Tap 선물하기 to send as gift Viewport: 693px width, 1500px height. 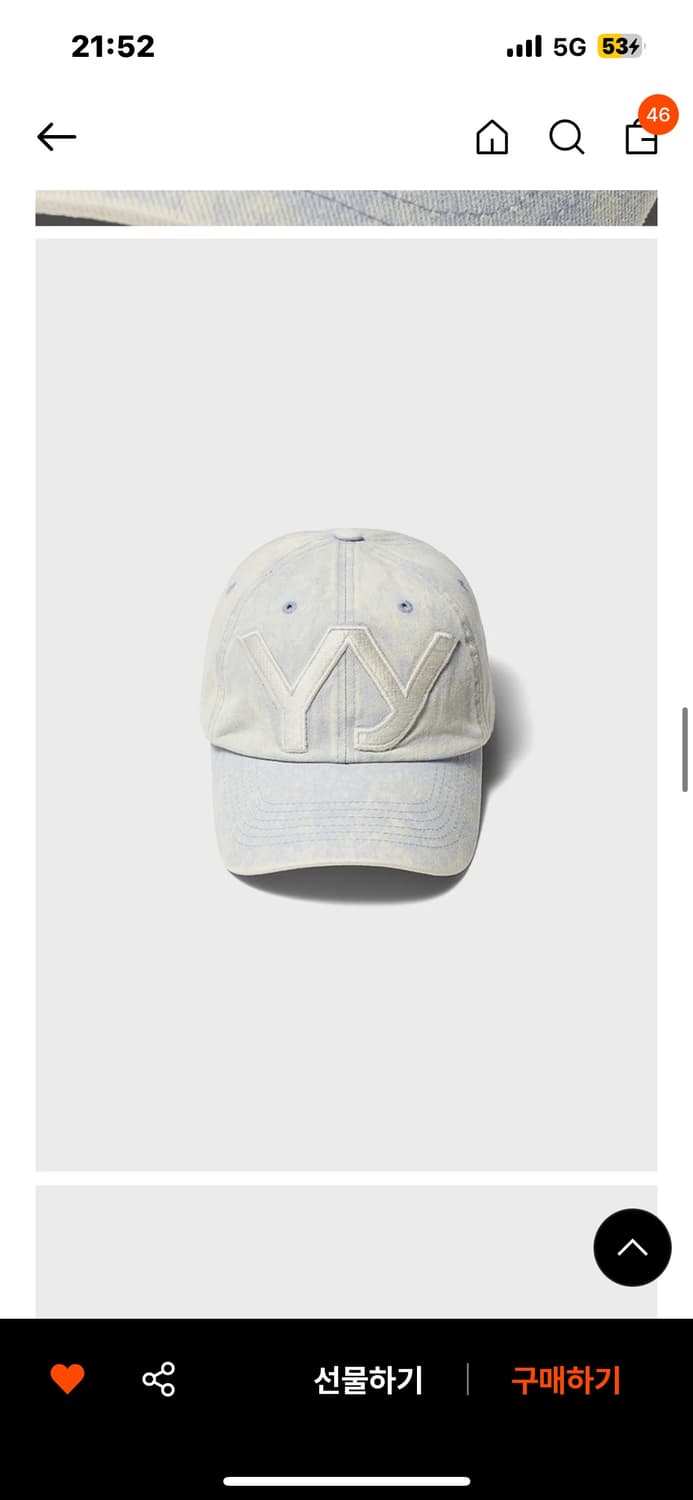coord(369,1381)
